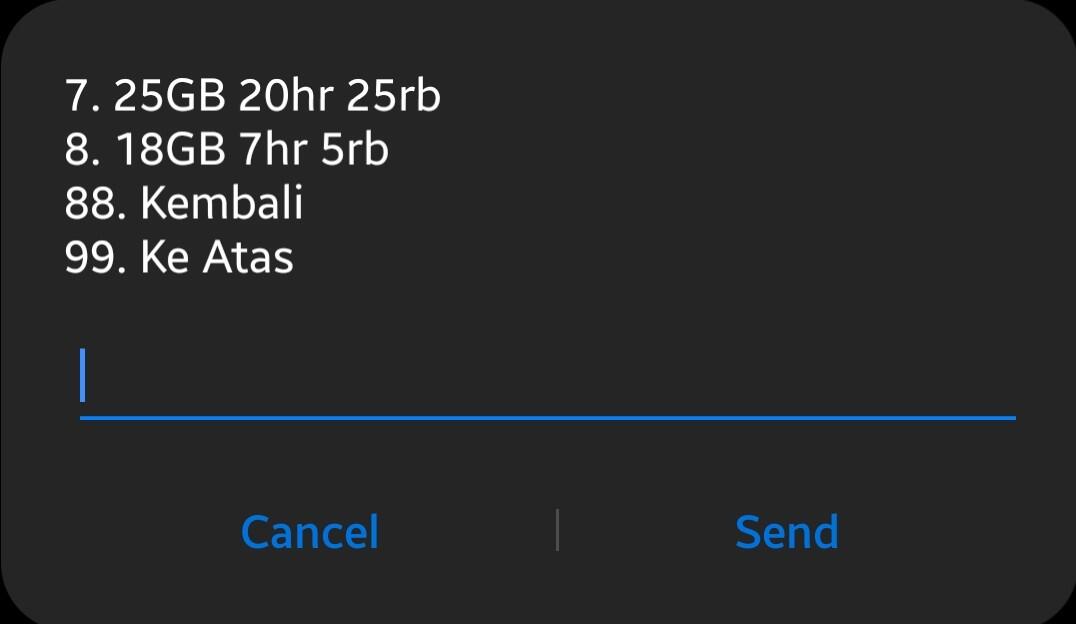Cancel the USSD dialog
This screenshot has width=1076, height=624.
pyautogui.click(x=310, y=531)
